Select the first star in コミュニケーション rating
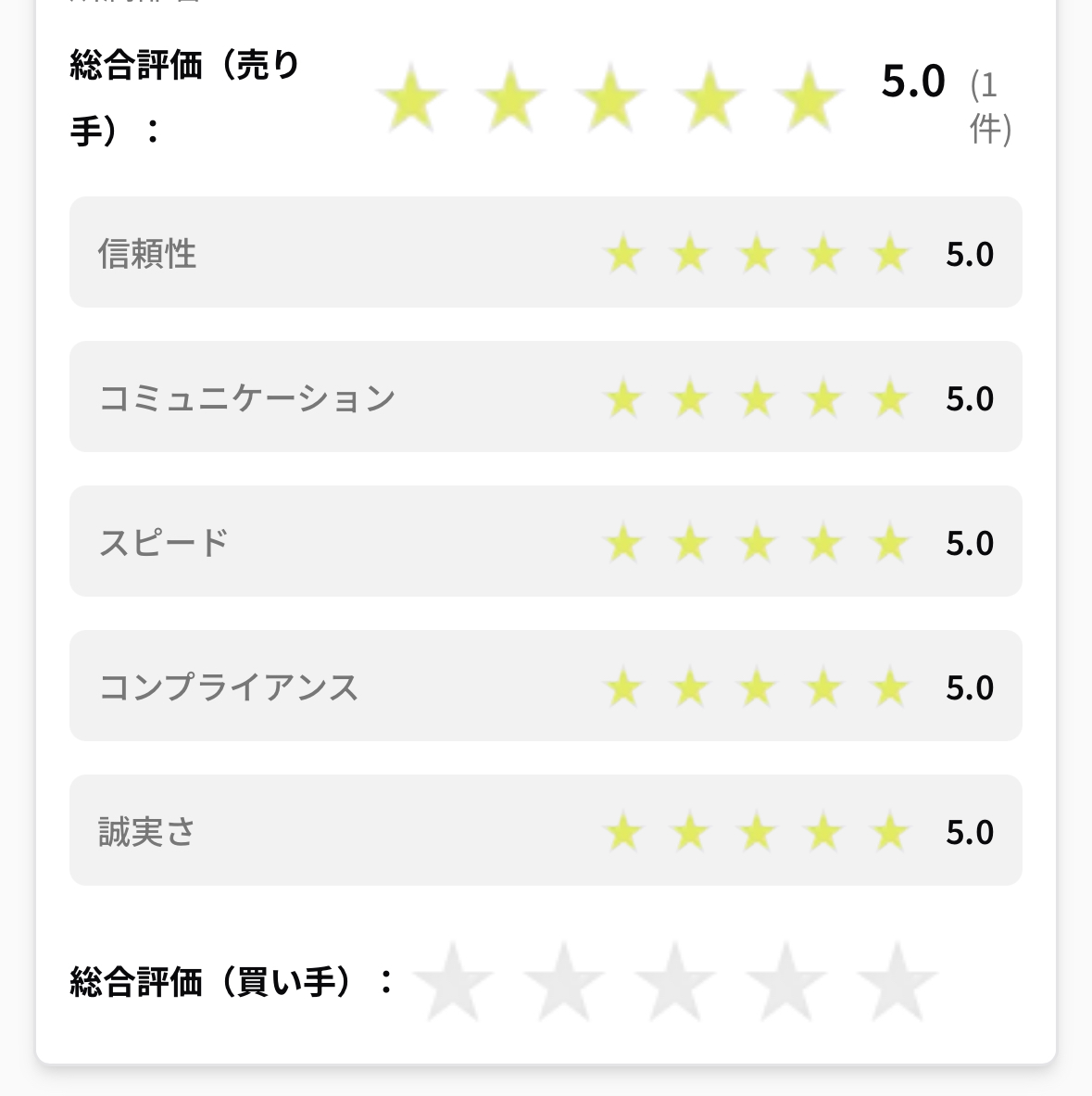 point(623,397)
